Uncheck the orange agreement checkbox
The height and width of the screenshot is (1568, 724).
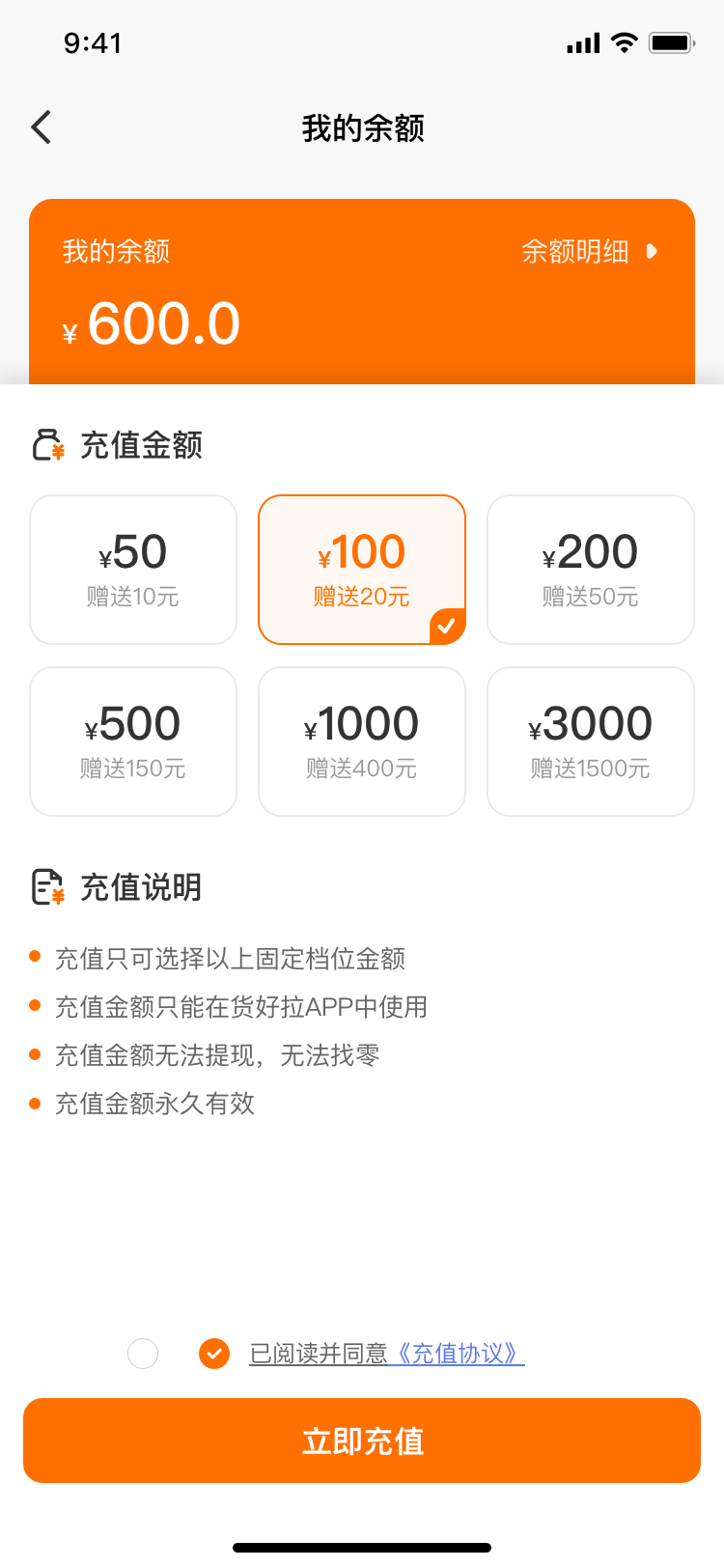tap(214, 1354)
